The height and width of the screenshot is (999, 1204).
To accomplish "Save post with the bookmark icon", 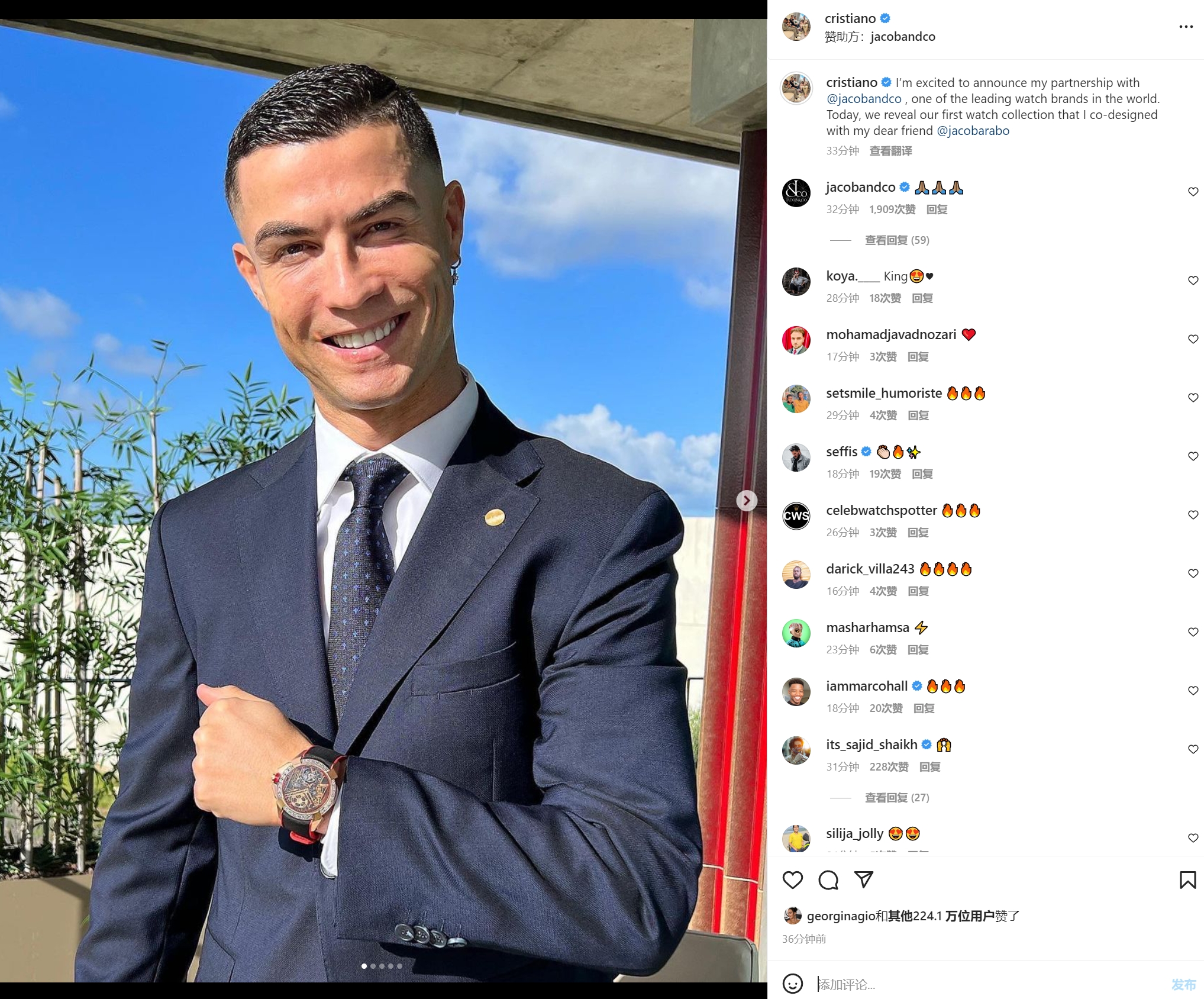I will (x=1187, y=880).
